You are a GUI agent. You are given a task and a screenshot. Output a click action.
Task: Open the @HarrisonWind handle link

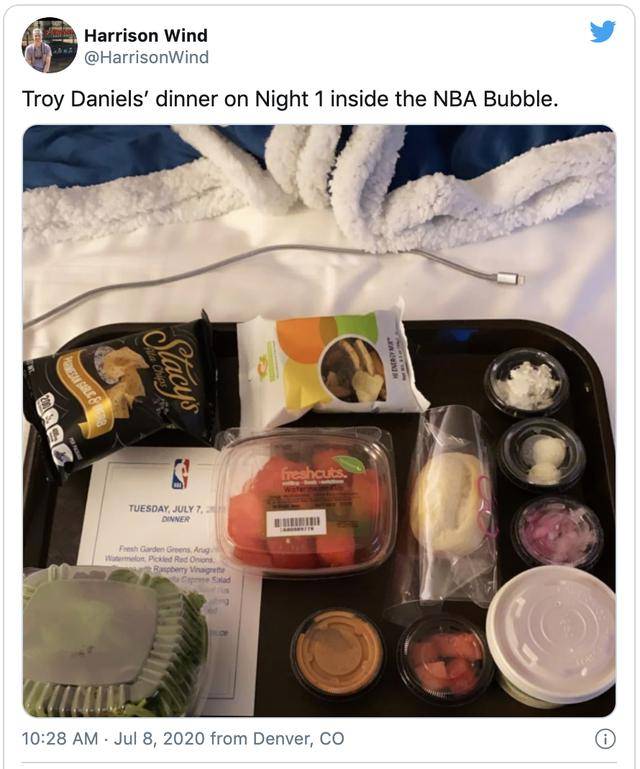click(x=146, y=58)
